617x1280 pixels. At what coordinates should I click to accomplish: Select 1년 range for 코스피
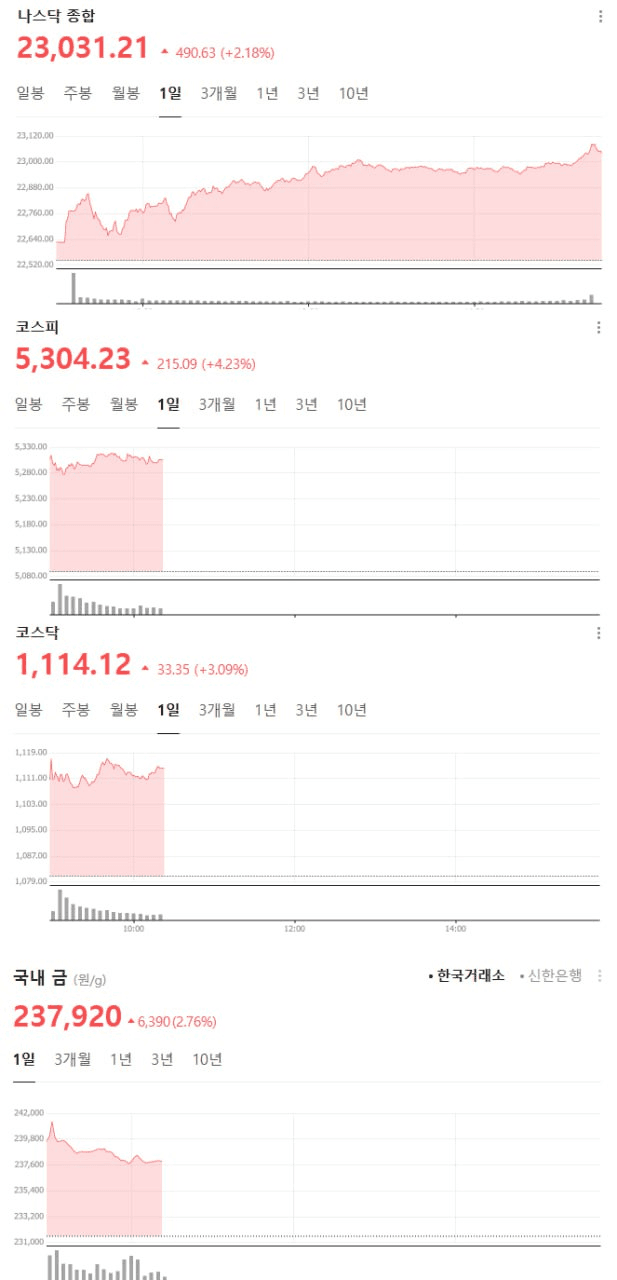click(265, 405)
